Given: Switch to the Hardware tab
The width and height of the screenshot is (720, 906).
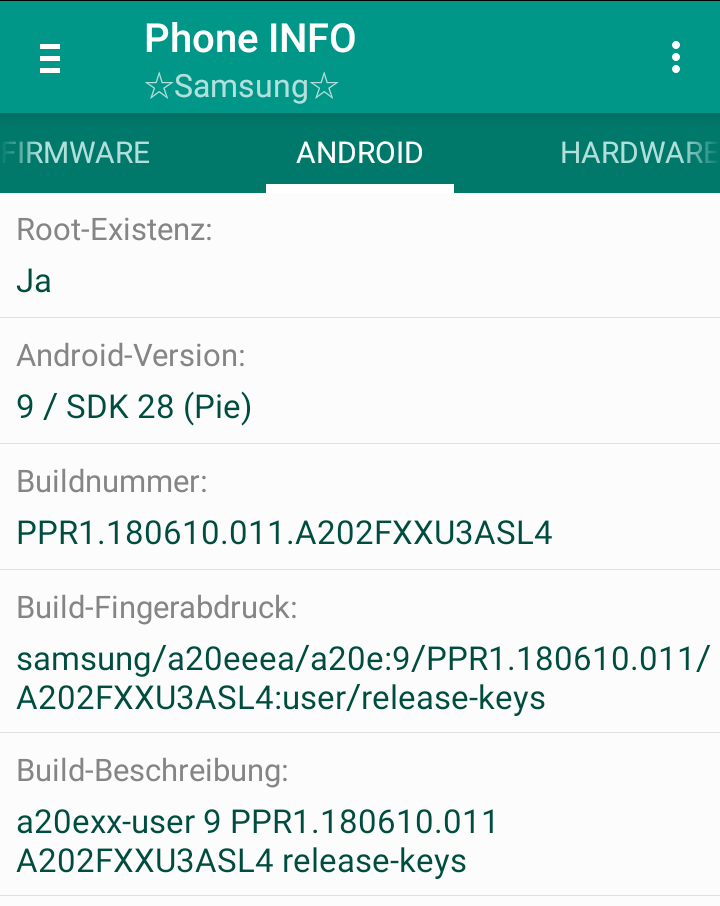Looking at the screenshot, I should 637,153.
